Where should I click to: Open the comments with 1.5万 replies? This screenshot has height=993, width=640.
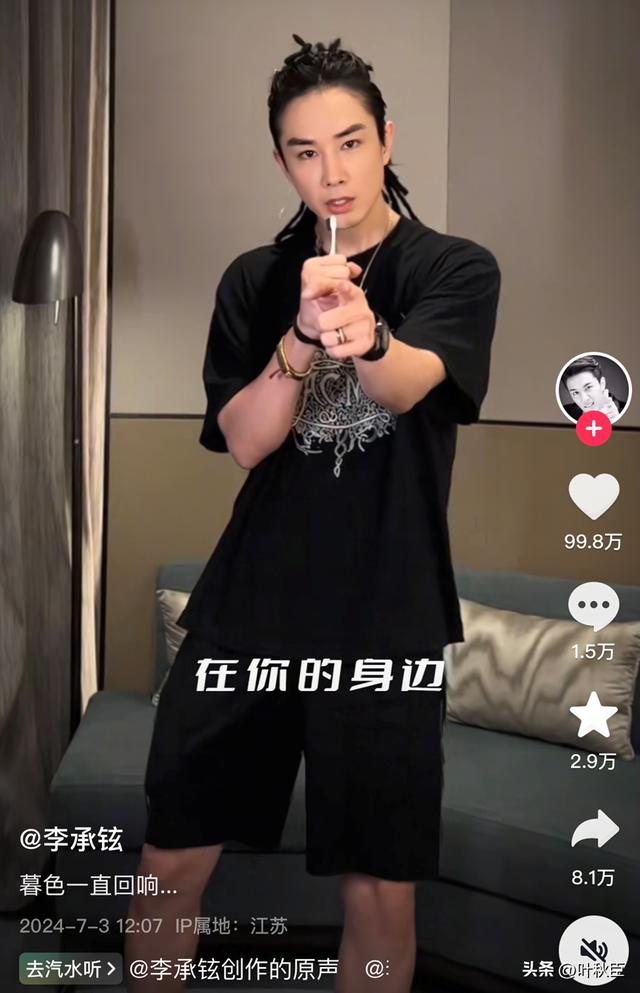coord(594,607)
